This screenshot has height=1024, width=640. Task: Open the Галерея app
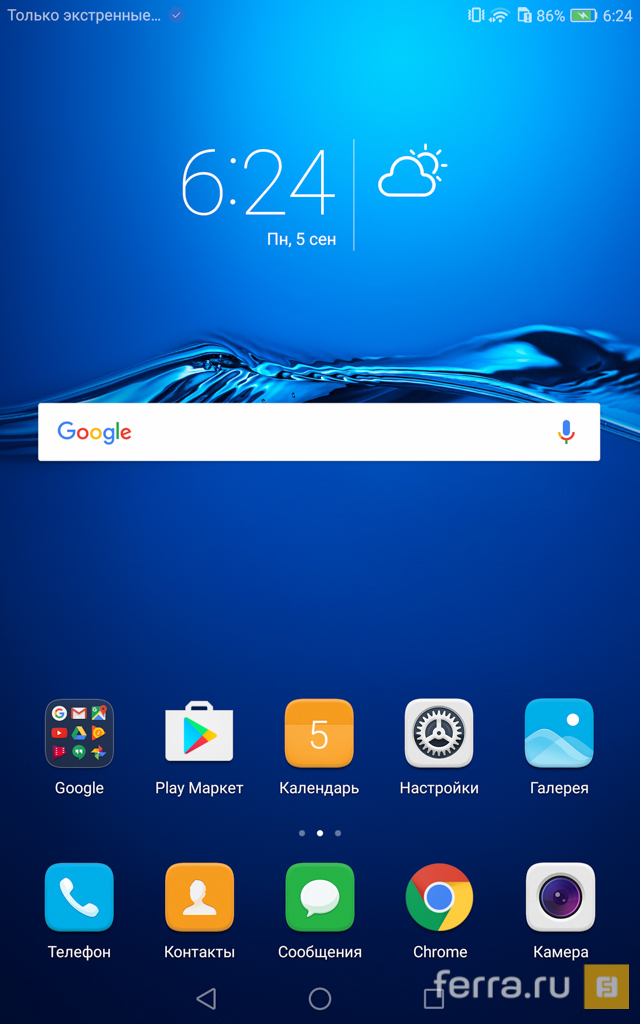tap(559, 733)
